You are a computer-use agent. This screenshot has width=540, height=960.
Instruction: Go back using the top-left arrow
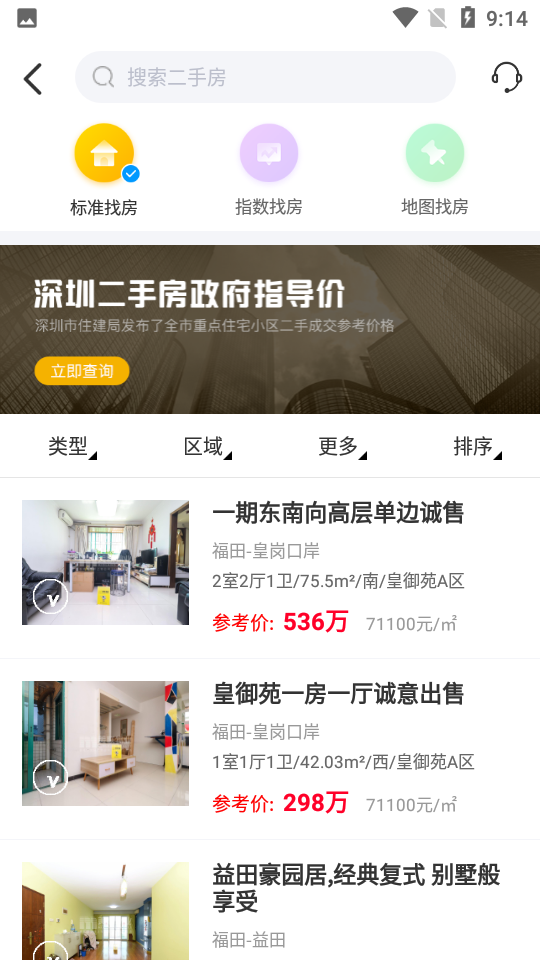(33, 78)
